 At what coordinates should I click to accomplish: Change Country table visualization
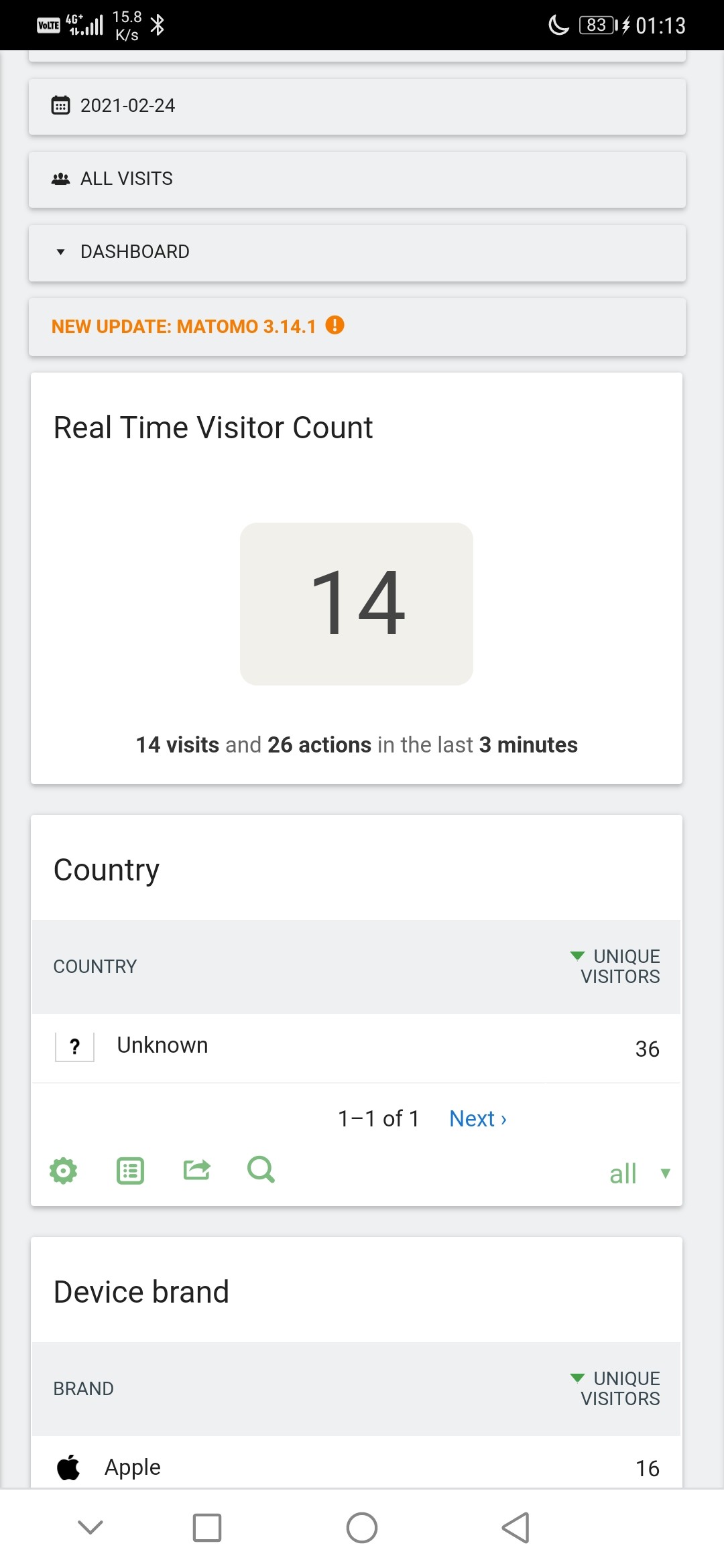pyautogui.click(x=130, y=1171)
